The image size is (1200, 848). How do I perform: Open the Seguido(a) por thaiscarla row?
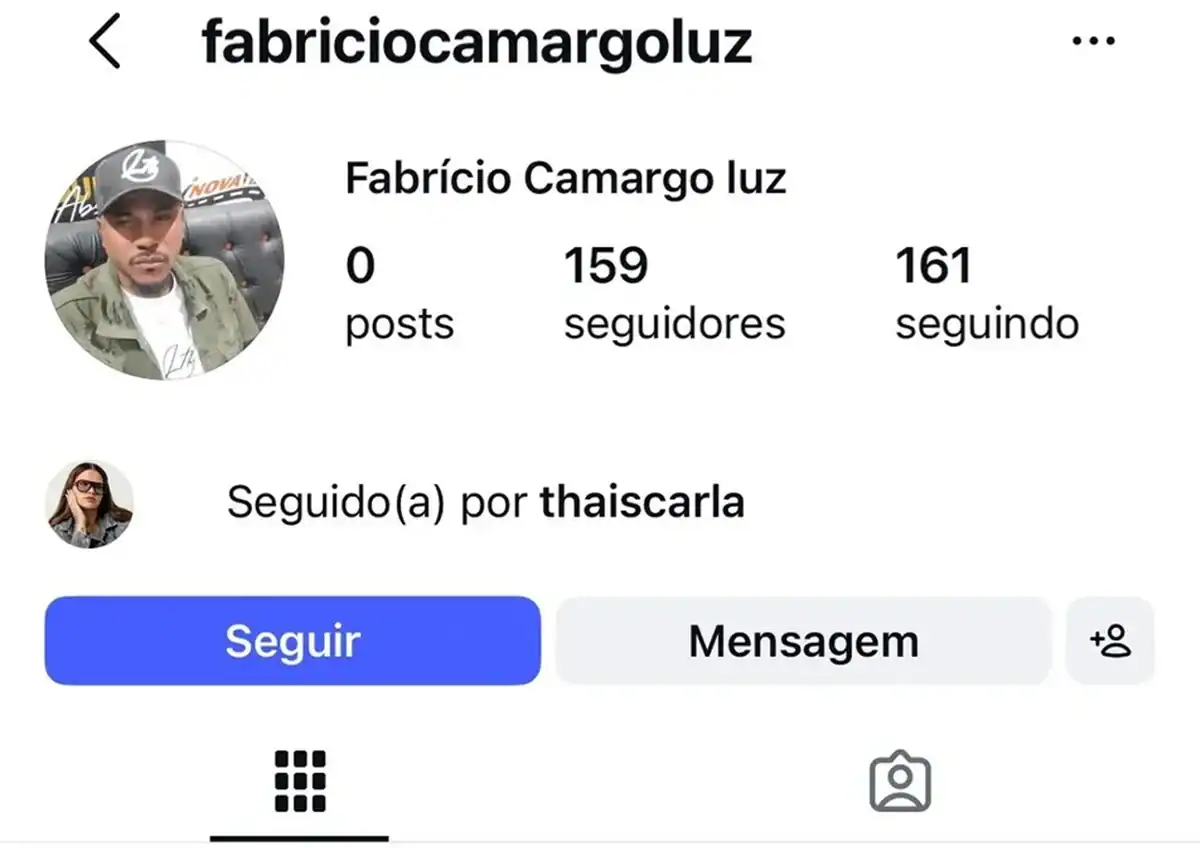point(395,504)
